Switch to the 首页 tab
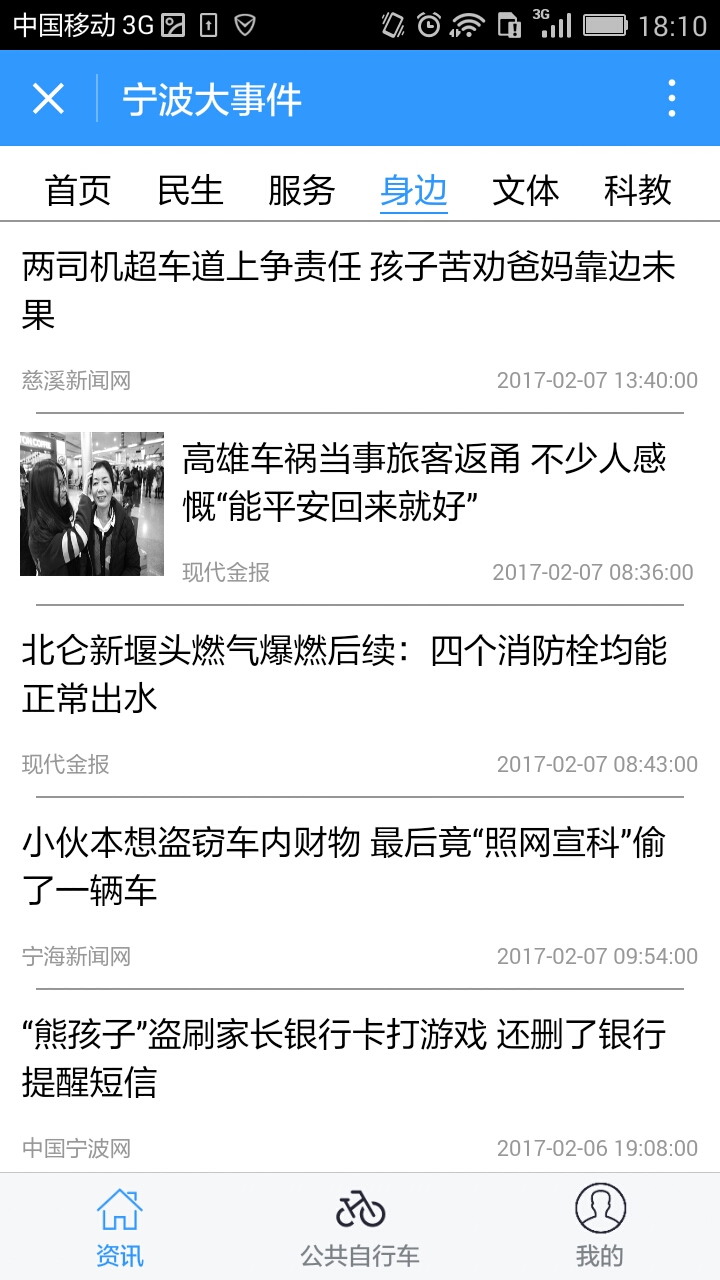This screenshot has width=720, height=1280. [78, 190]
